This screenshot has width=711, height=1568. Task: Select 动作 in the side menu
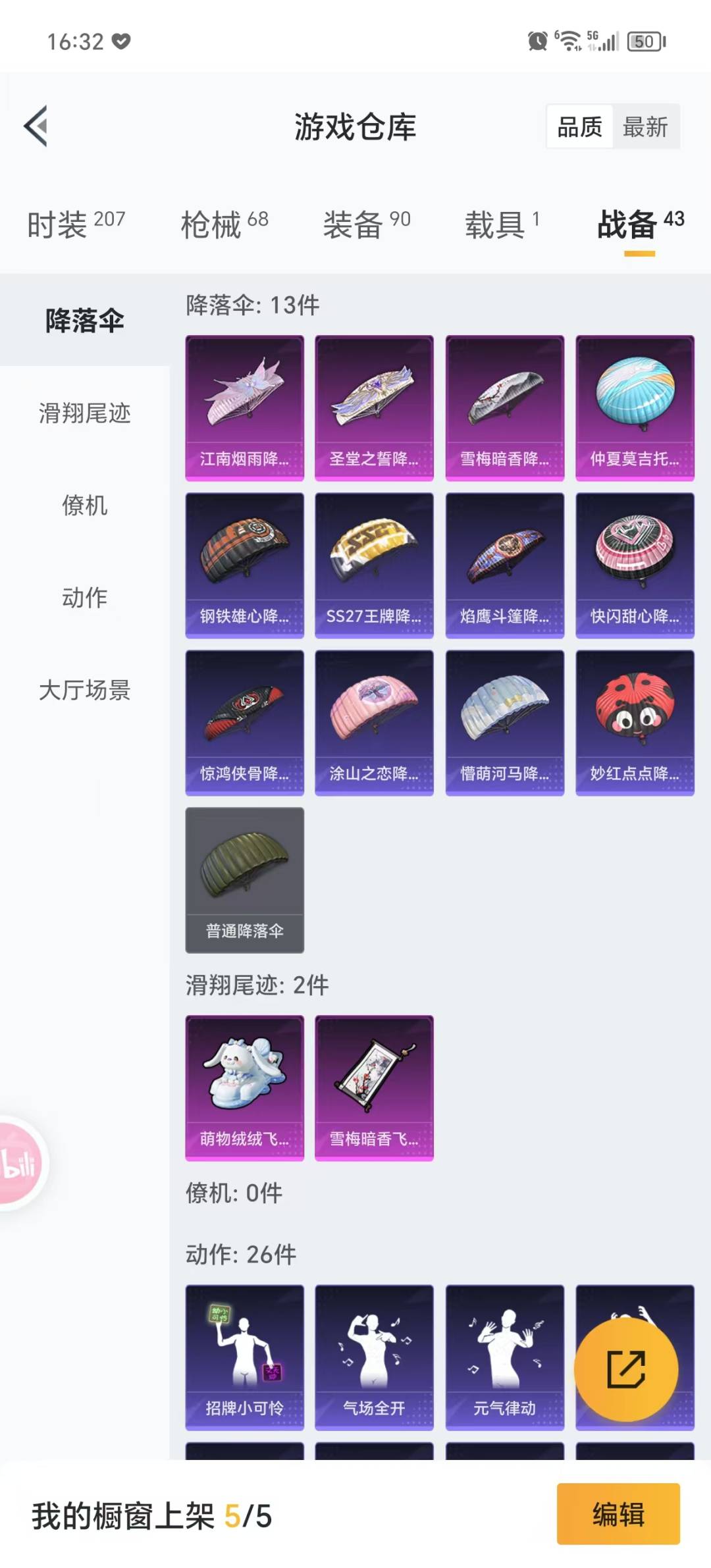tap(84, 598)
